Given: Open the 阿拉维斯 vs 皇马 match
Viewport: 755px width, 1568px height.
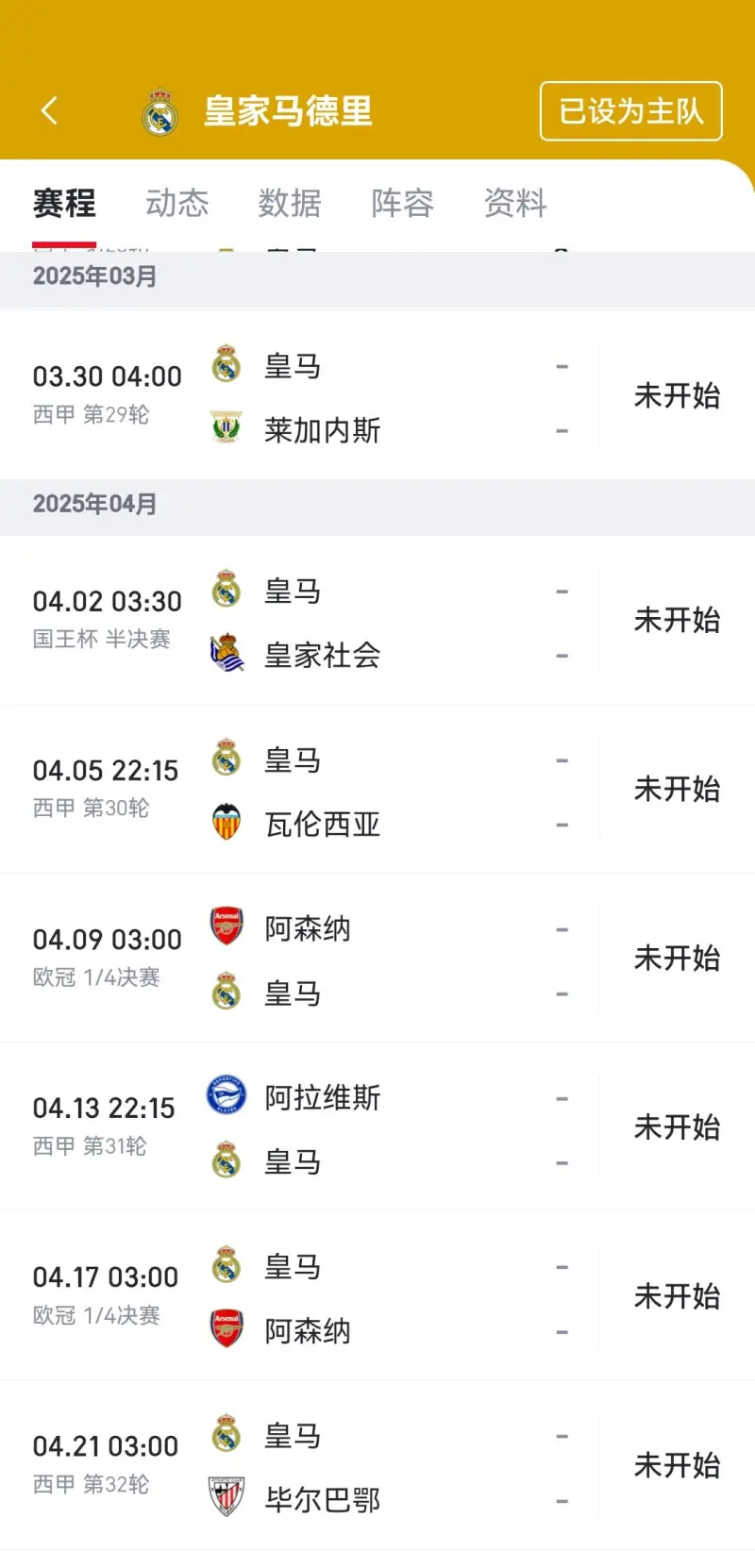Looking at the screenshot, I should pyautogui.click(x=377, y=1127).
